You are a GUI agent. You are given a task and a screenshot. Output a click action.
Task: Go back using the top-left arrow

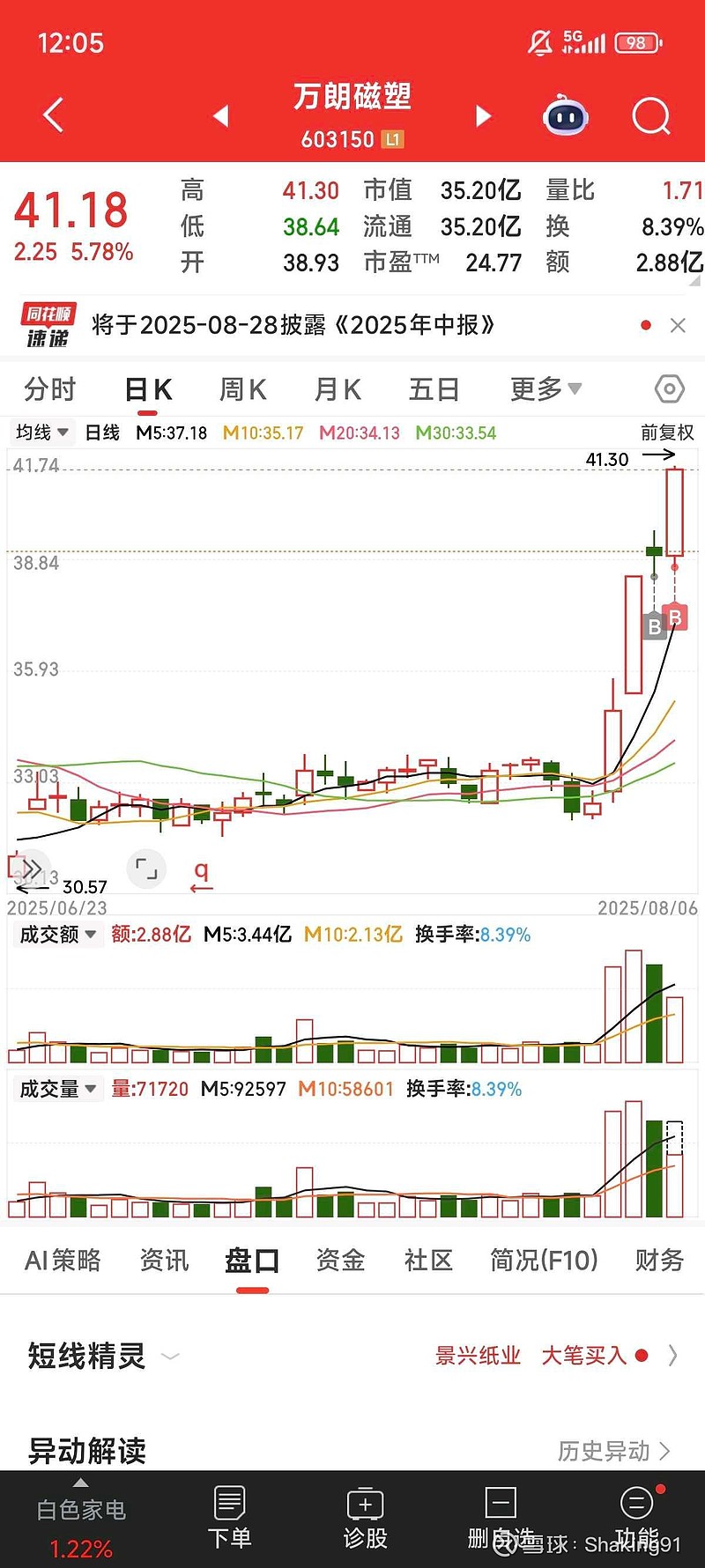point(54,115)
